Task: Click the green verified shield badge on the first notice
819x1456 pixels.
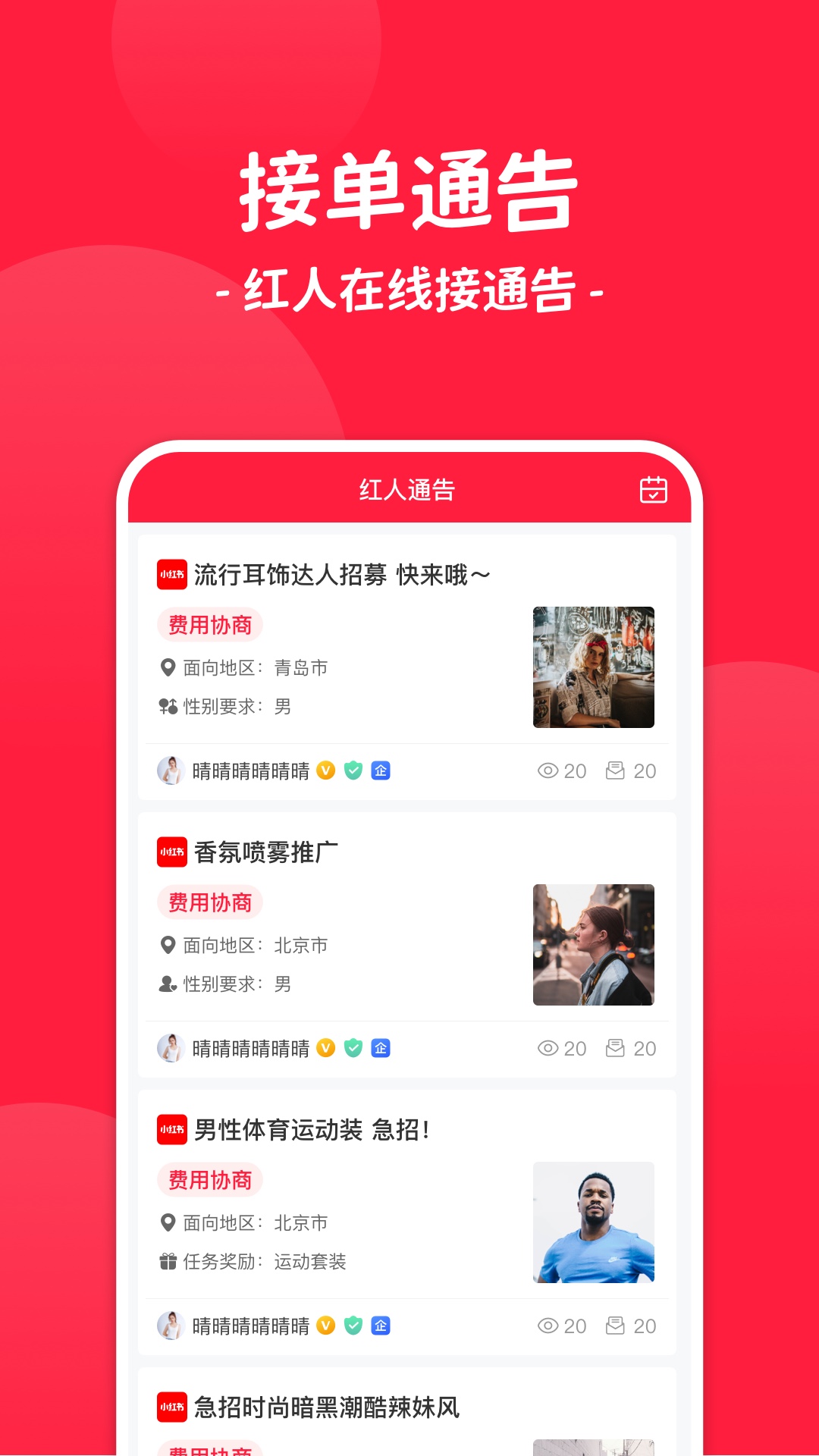Action: [353, 770]
